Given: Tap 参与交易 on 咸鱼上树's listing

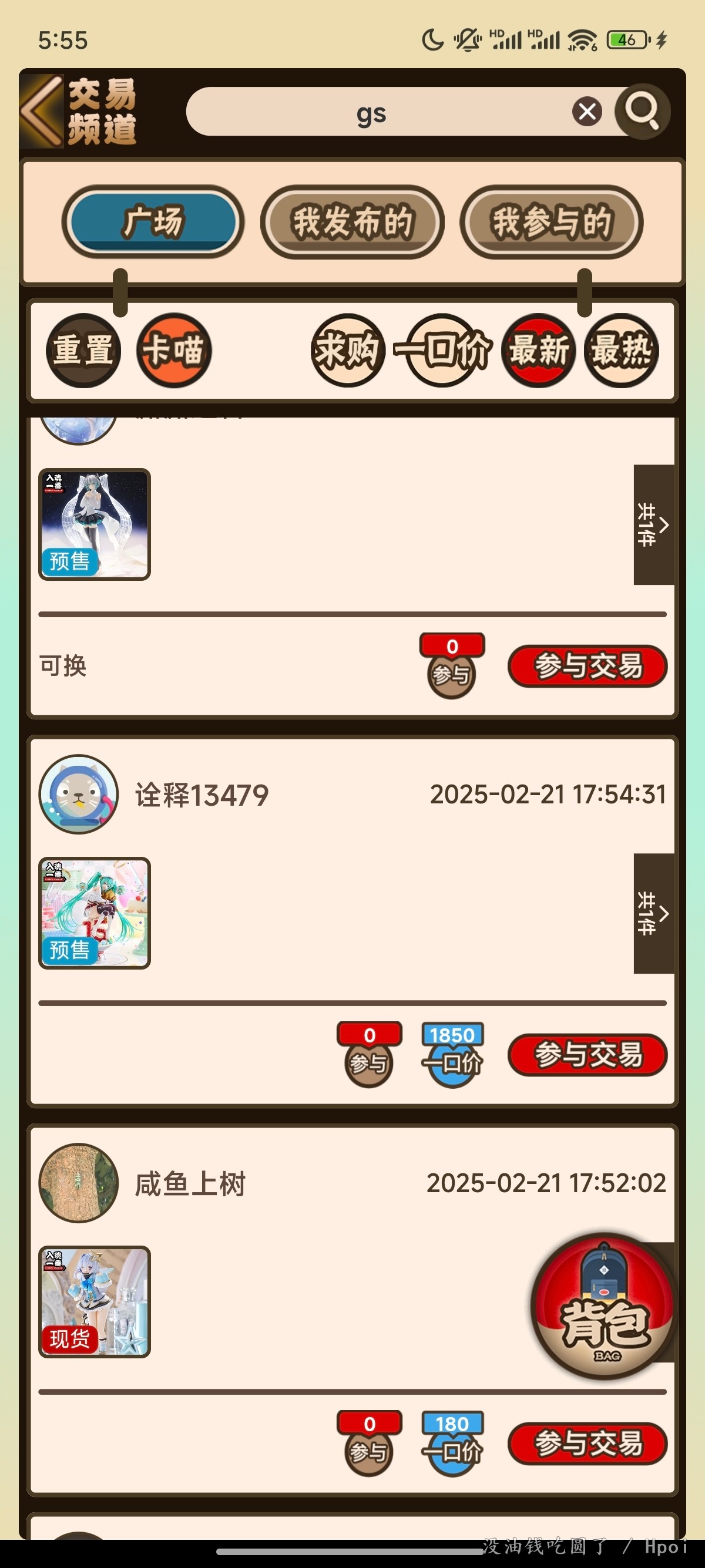Looking at the screenshot, I should [587, 1442].
